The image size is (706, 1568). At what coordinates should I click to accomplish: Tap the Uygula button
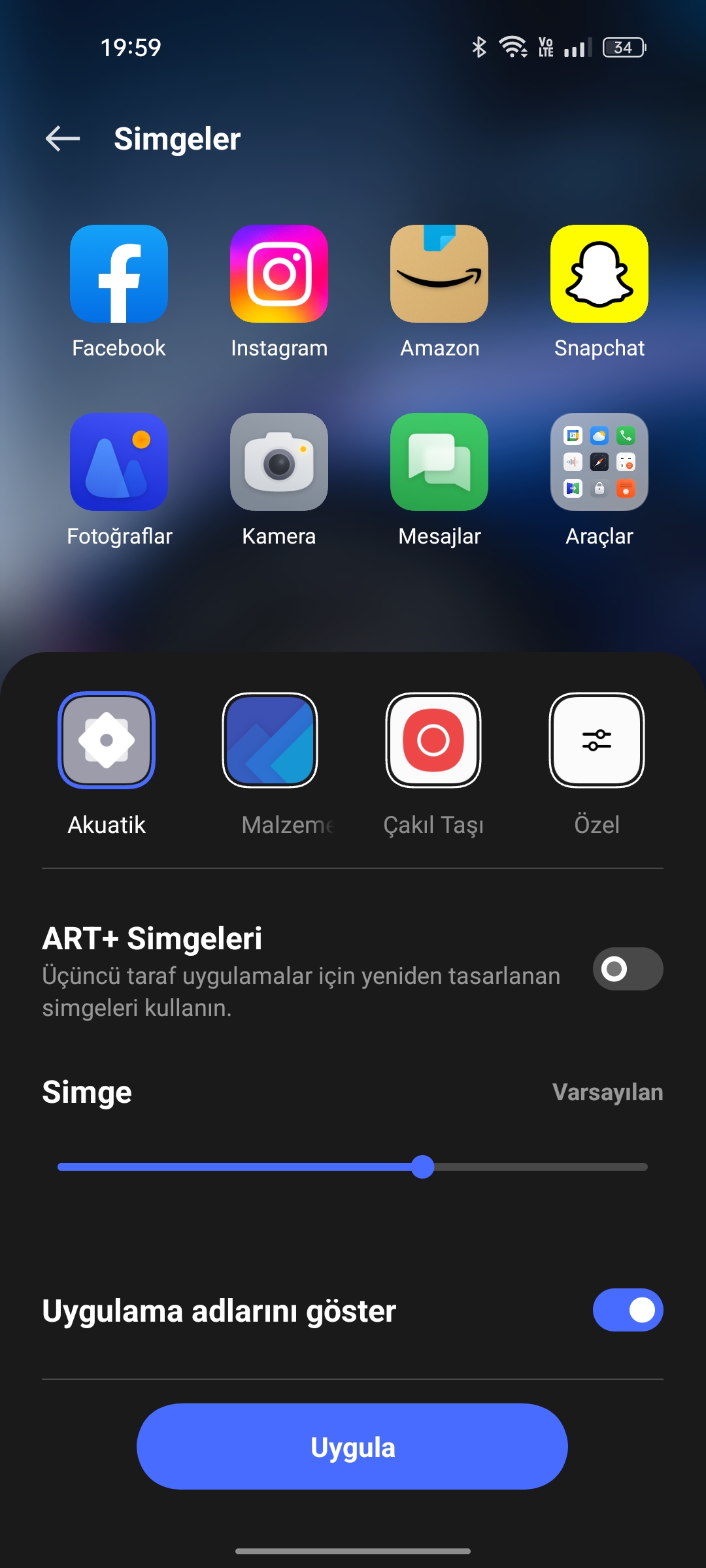(x=352, y=1447)
